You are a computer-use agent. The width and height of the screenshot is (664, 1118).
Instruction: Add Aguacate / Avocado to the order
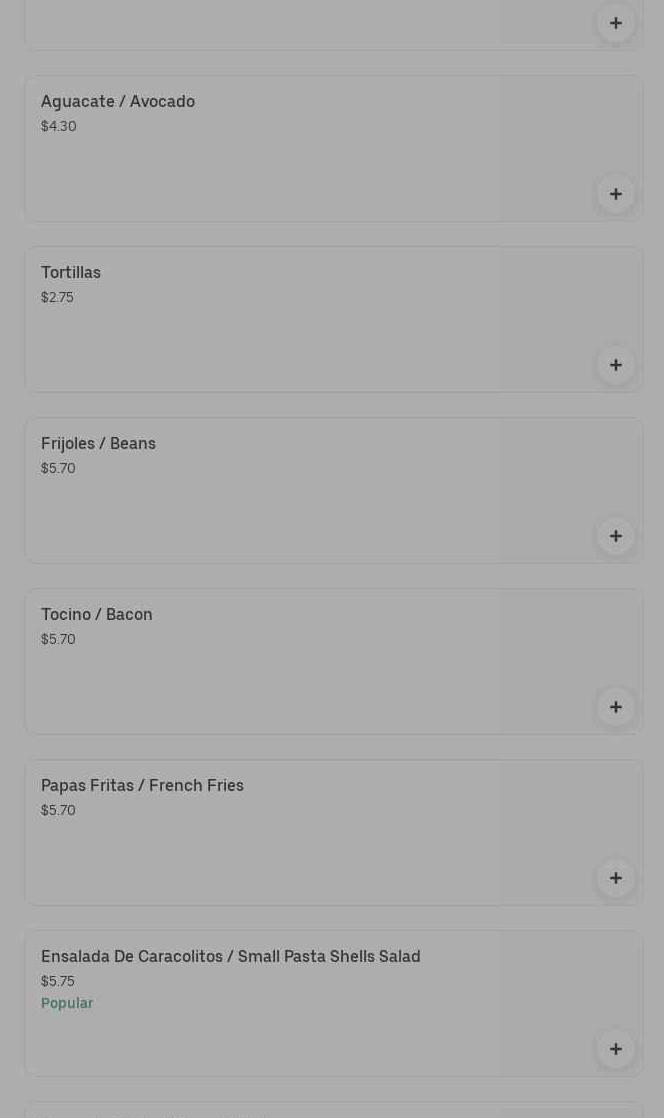point(615,194)
